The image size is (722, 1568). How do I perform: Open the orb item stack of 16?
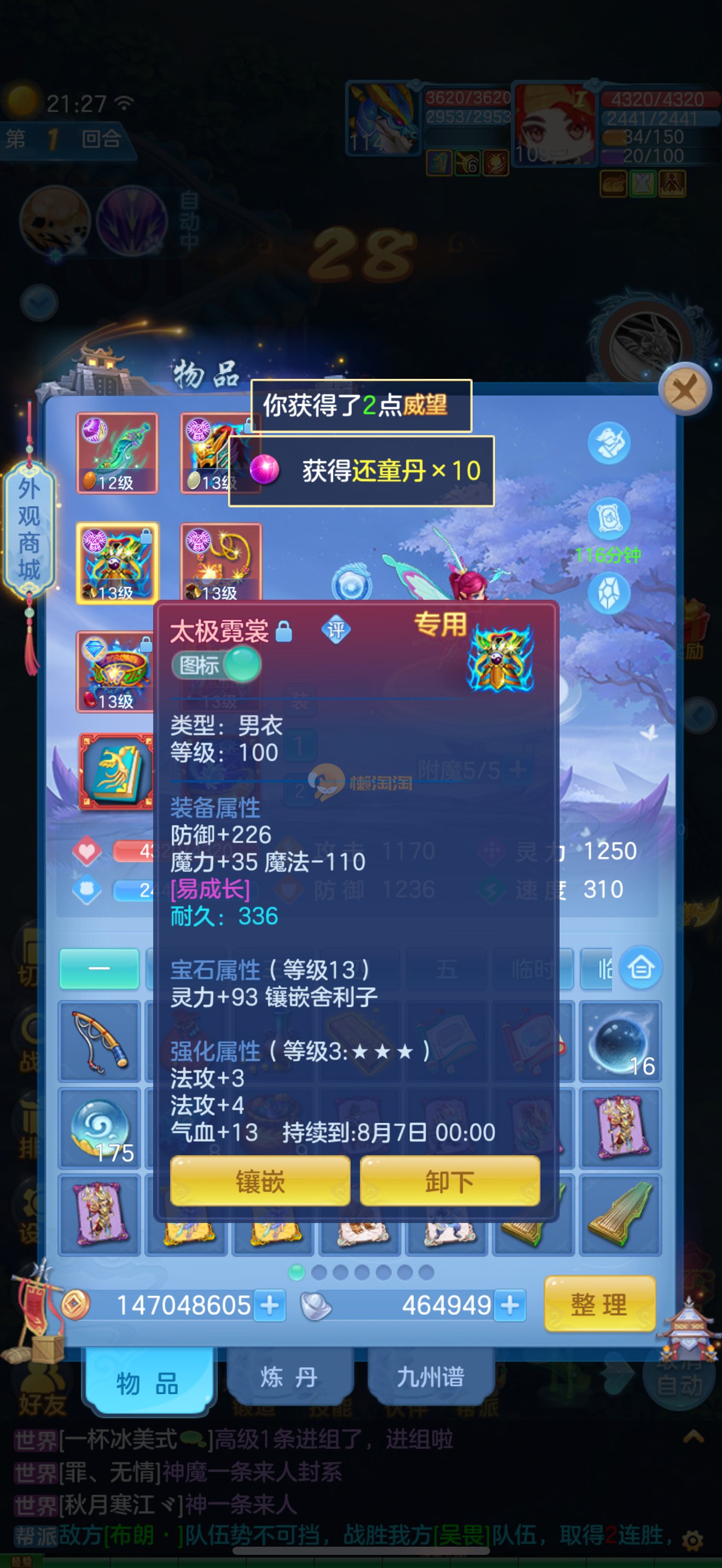click(620, 1040)
